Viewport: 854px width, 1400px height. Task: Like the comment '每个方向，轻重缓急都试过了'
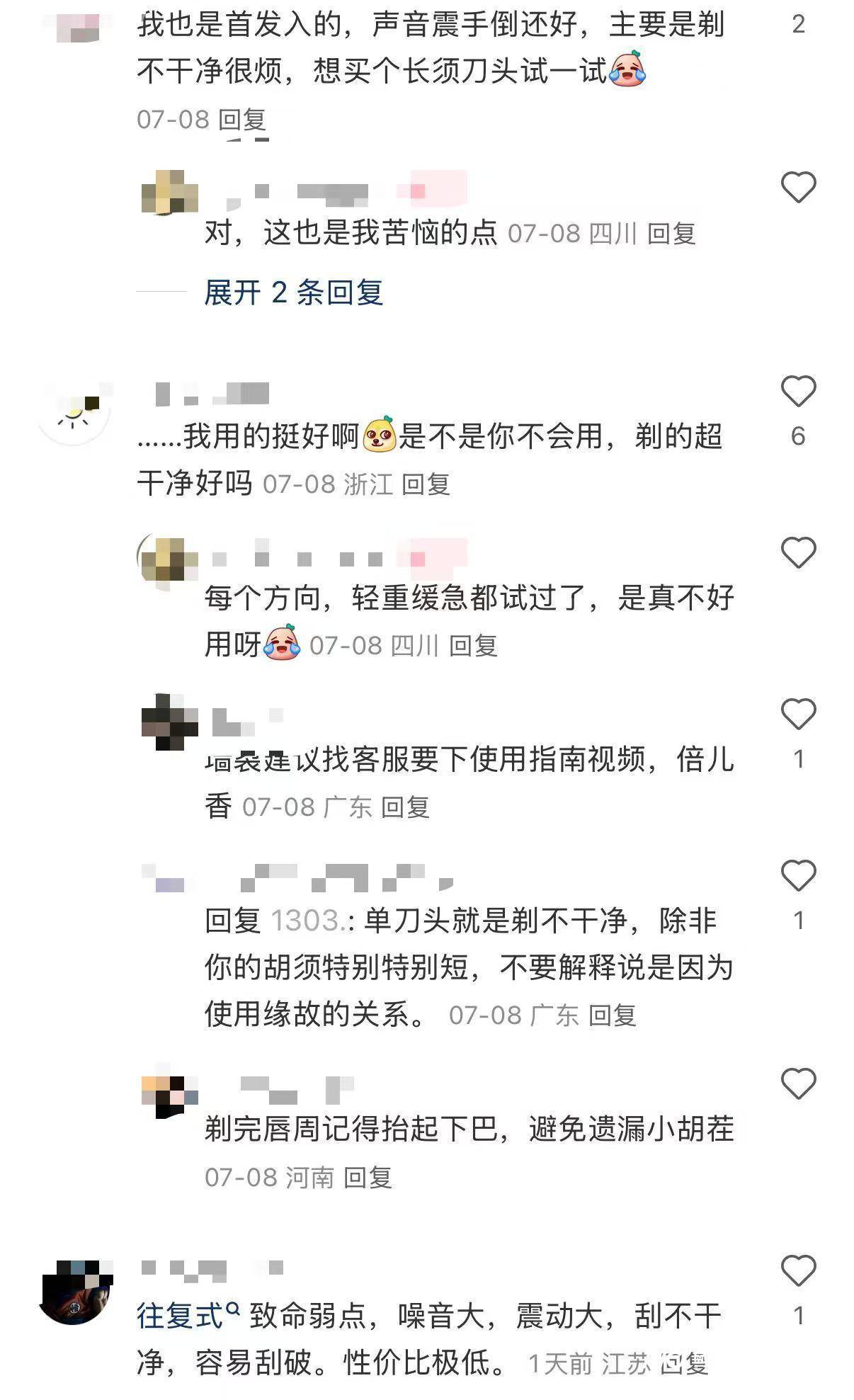(798, 552)
